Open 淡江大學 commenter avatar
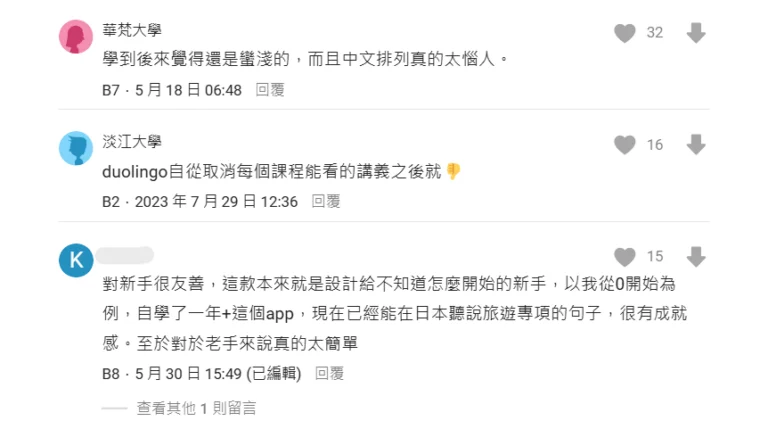768x421 pixels. pyautogui.click(x=76, y=149)
